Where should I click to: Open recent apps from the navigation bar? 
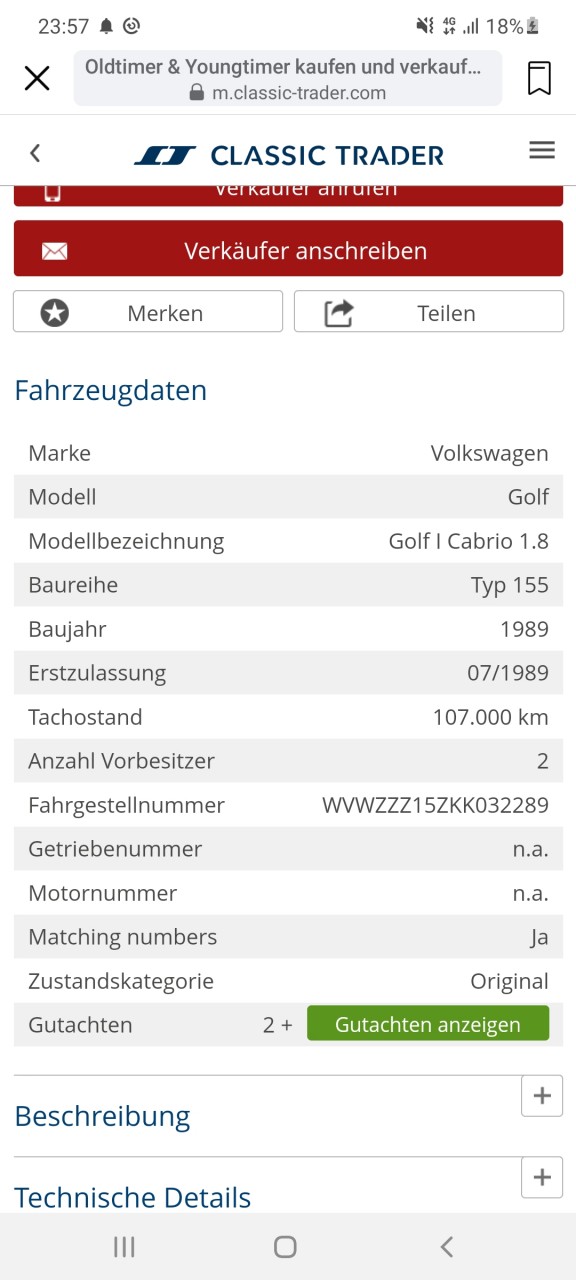(x=124, y=1246)
